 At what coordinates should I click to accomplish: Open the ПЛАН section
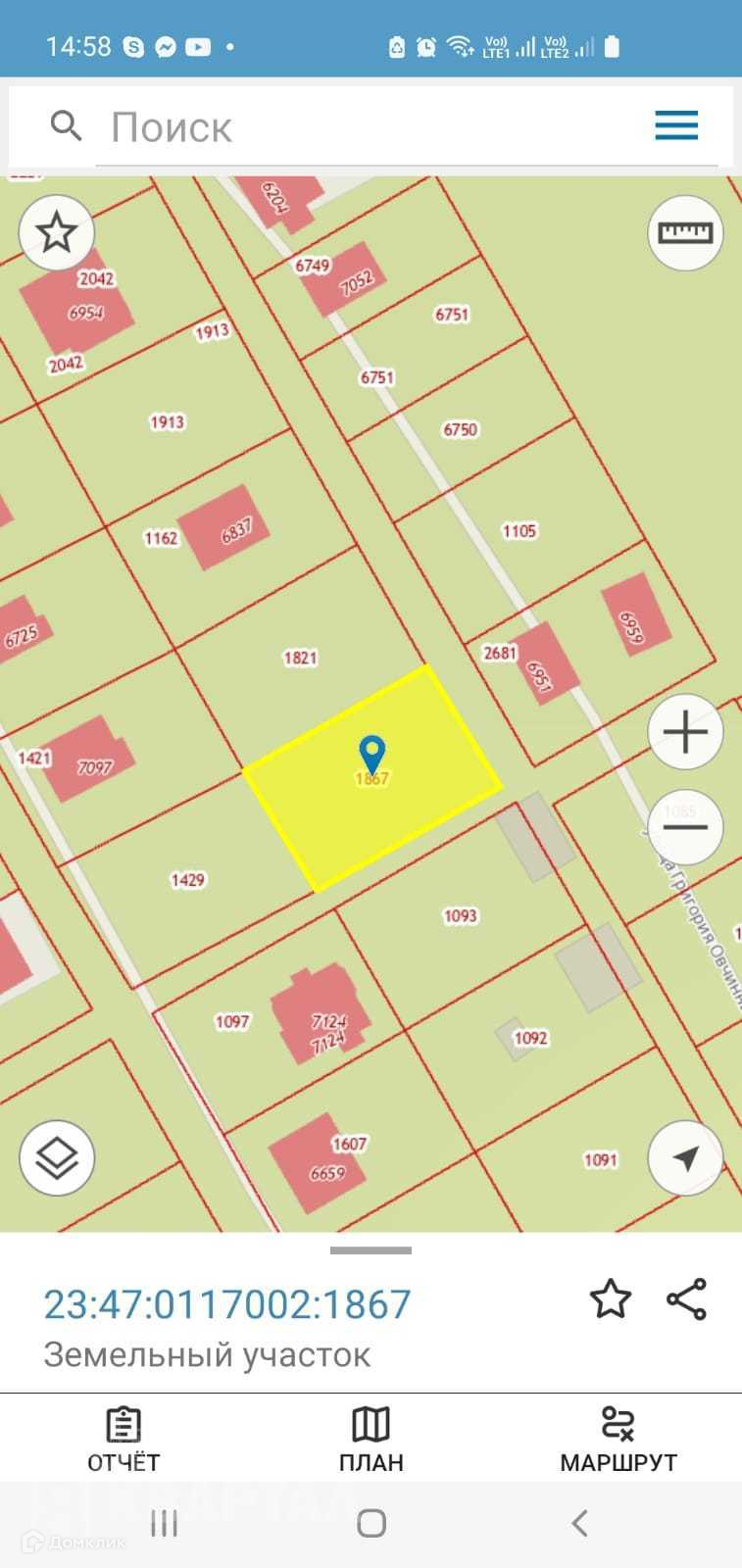371,1439
